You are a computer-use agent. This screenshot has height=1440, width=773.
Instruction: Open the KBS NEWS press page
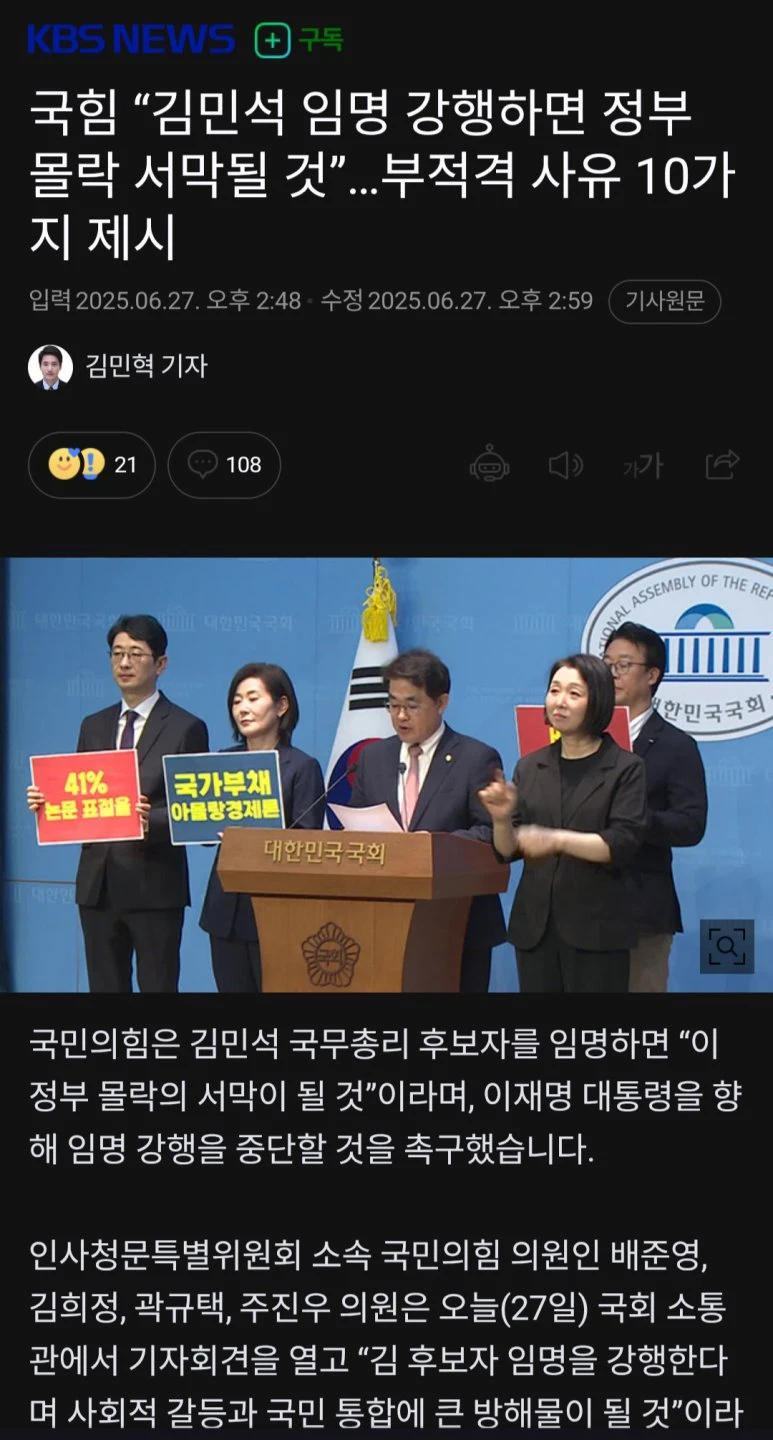(131, 40)
